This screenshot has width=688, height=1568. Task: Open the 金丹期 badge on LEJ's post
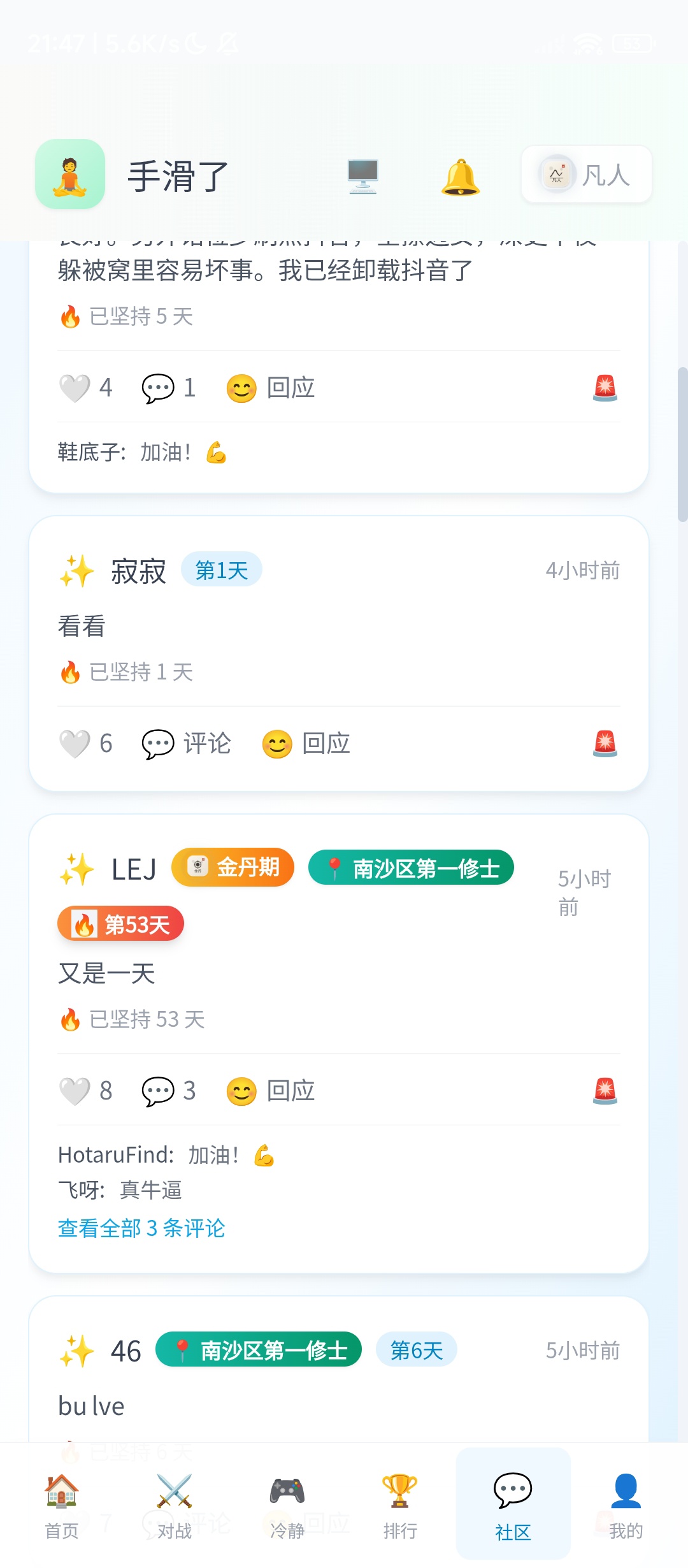point(233,867)
